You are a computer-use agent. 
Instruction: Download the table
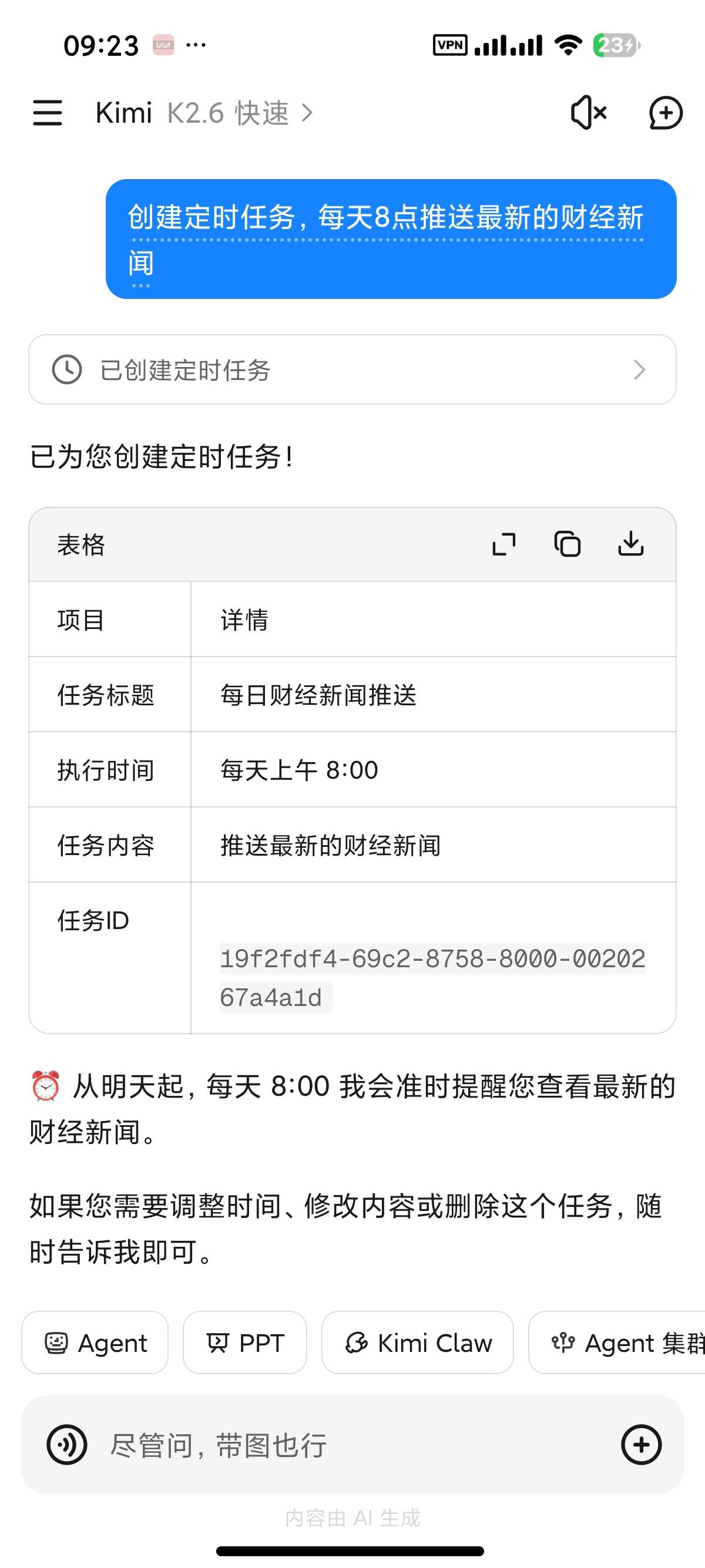[x=631, y=544]
